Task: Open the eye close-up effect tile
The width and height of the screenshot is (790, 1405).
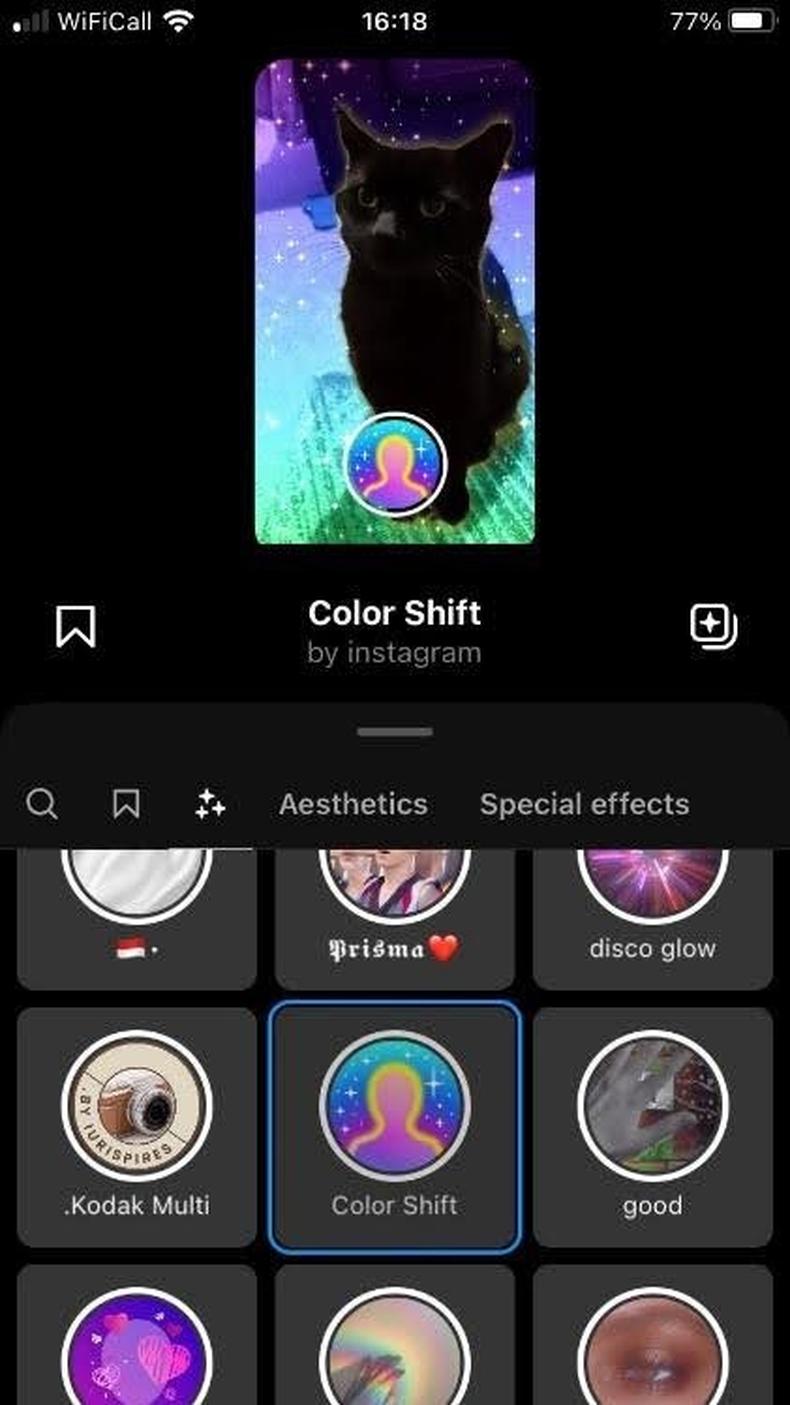Action: click(x=653, y=1335)
